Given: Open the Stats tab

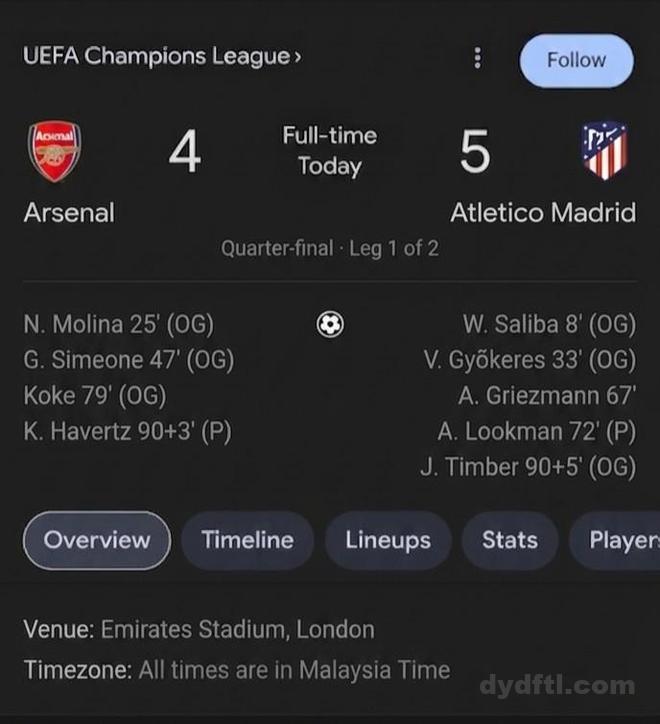Looking at the screenshot, I should pos(509,540).
